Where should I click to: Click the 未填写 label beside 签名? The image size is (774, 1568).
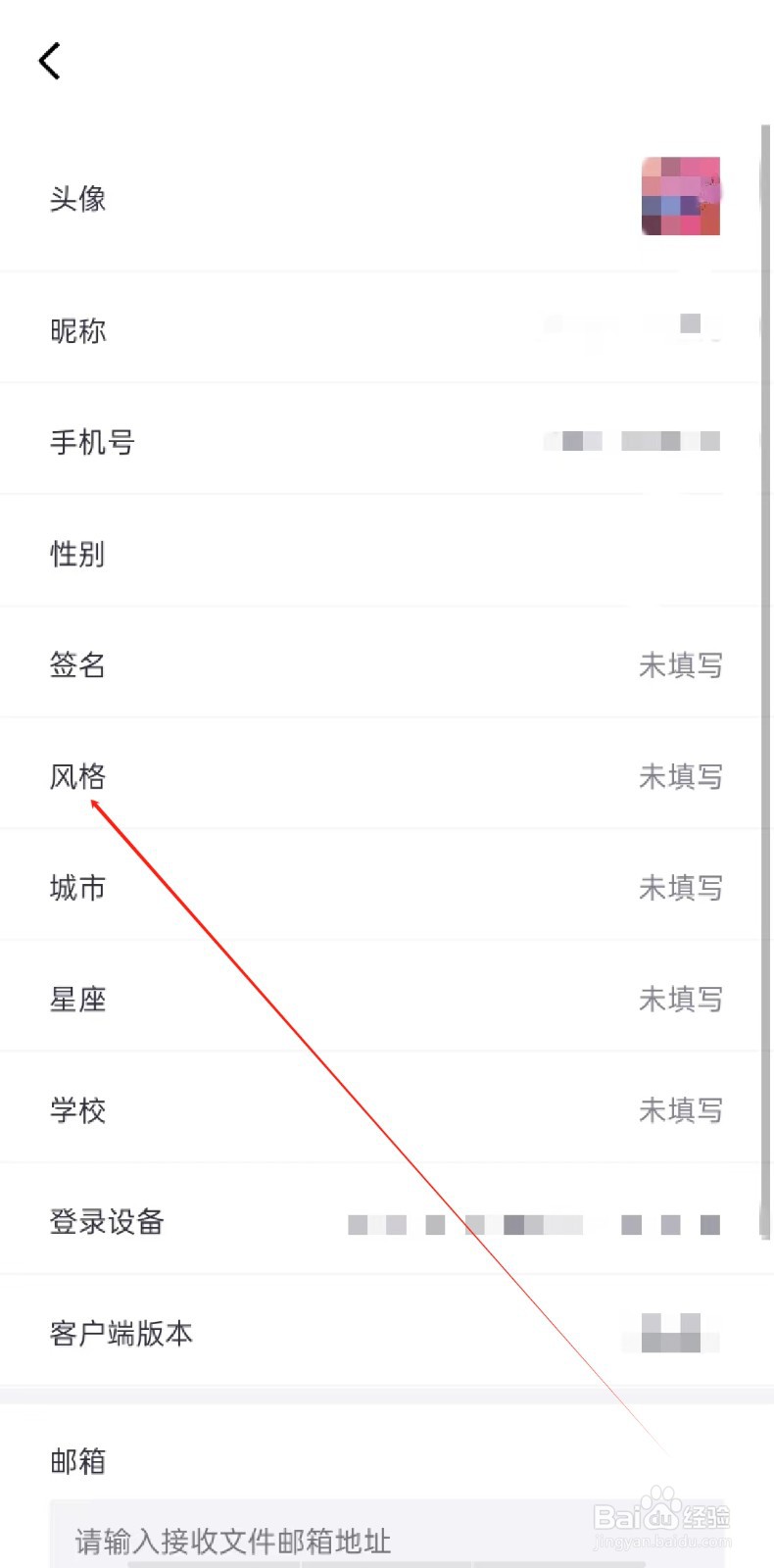point(681,664)
